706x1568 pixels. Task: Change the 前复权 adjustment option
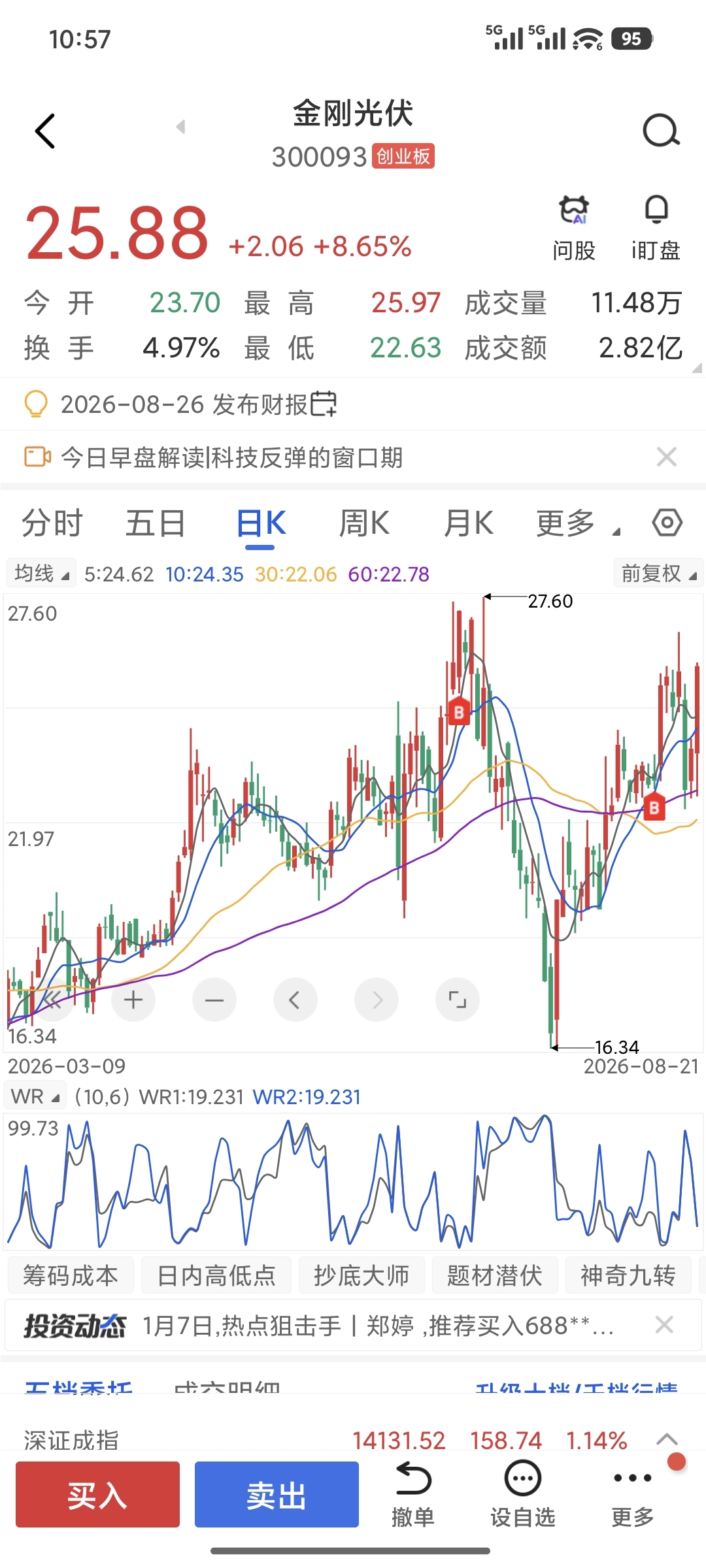(x=658, y=574)
